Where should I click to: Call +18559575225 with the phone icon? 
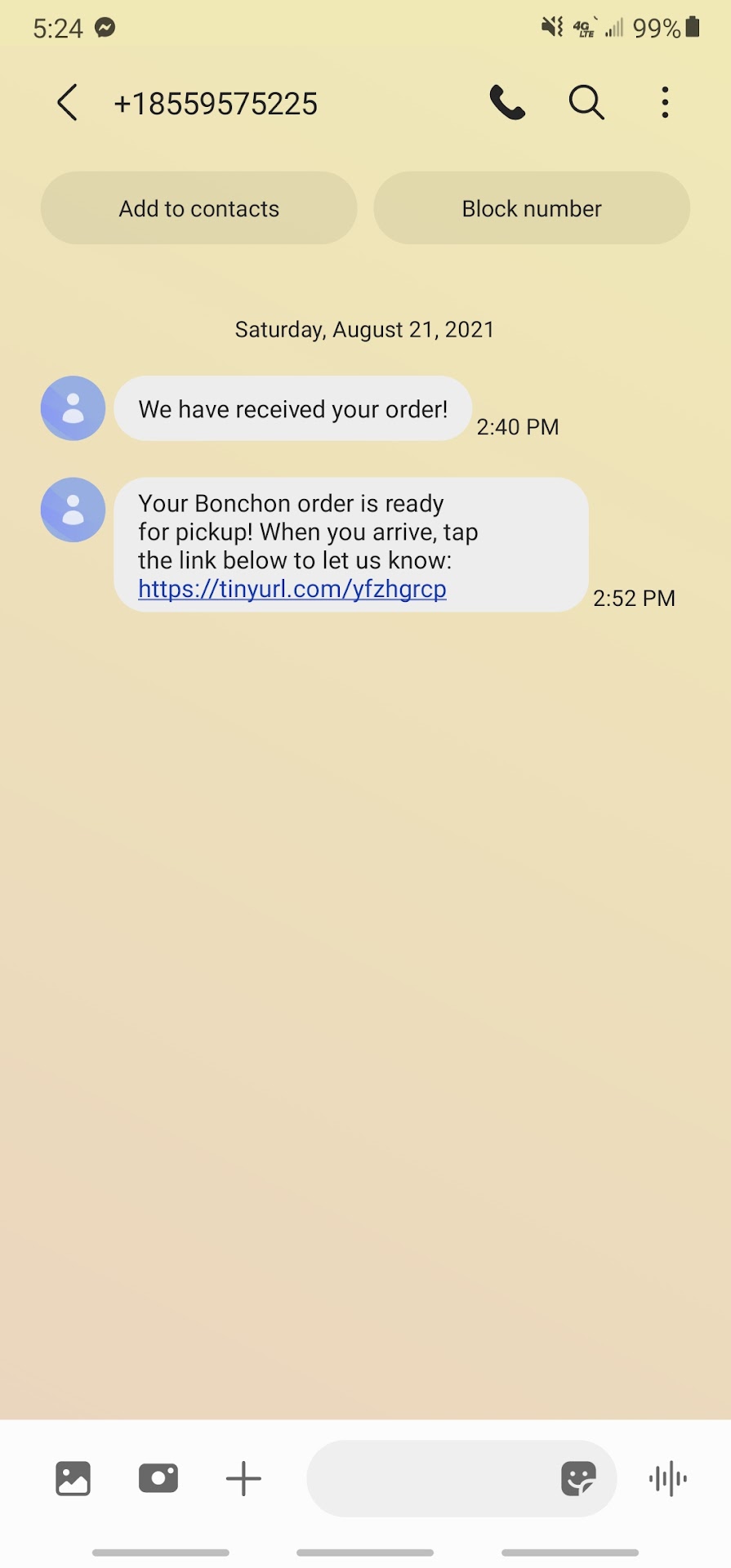[x=507, y=103]
